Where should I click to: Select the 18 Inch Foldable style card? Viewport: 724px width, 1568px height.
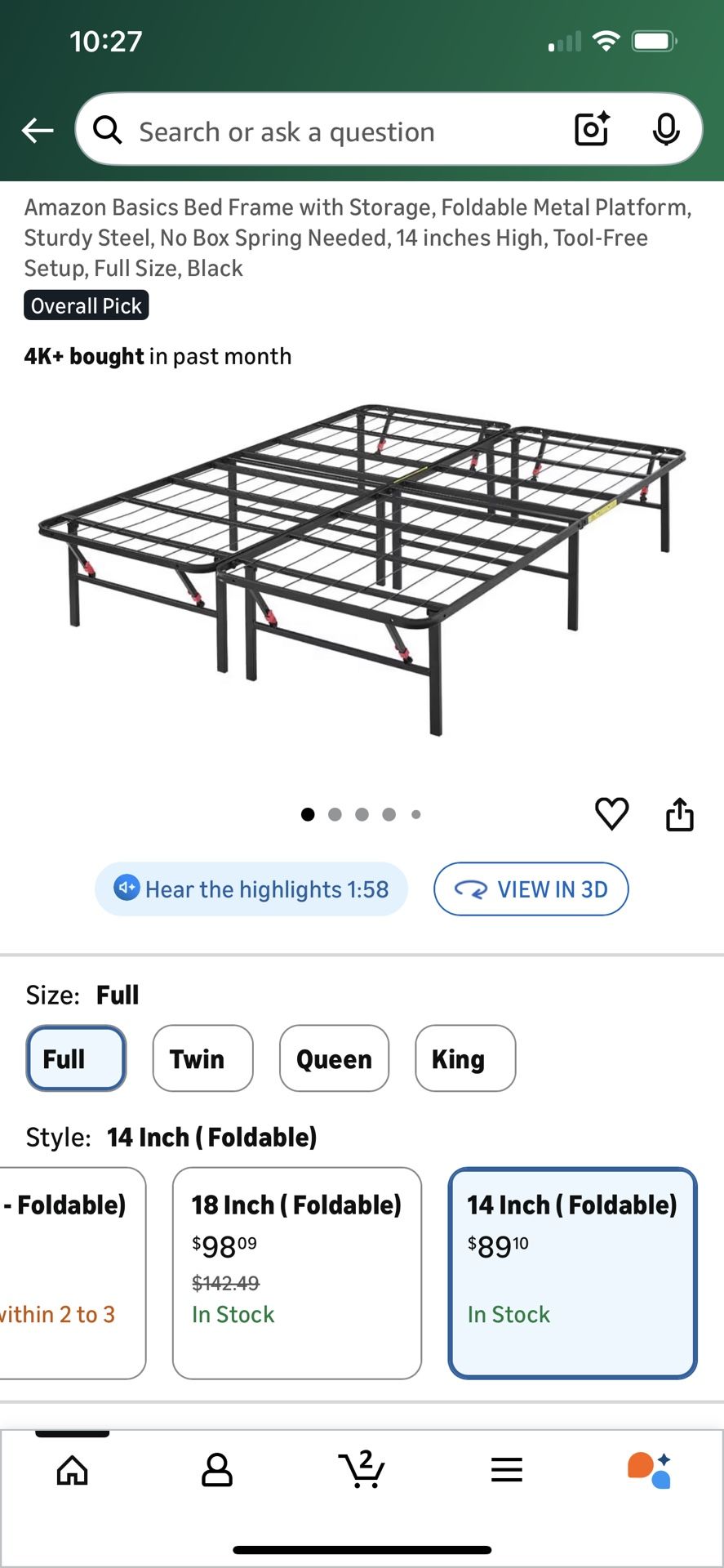[x=297, y=1272]
